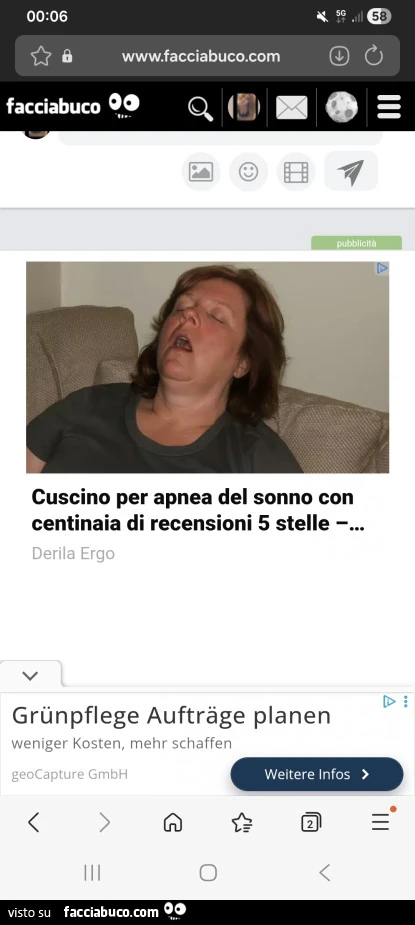Open the Facciabuco search magnifier
The image size is (415, 925).
point(200,108)
